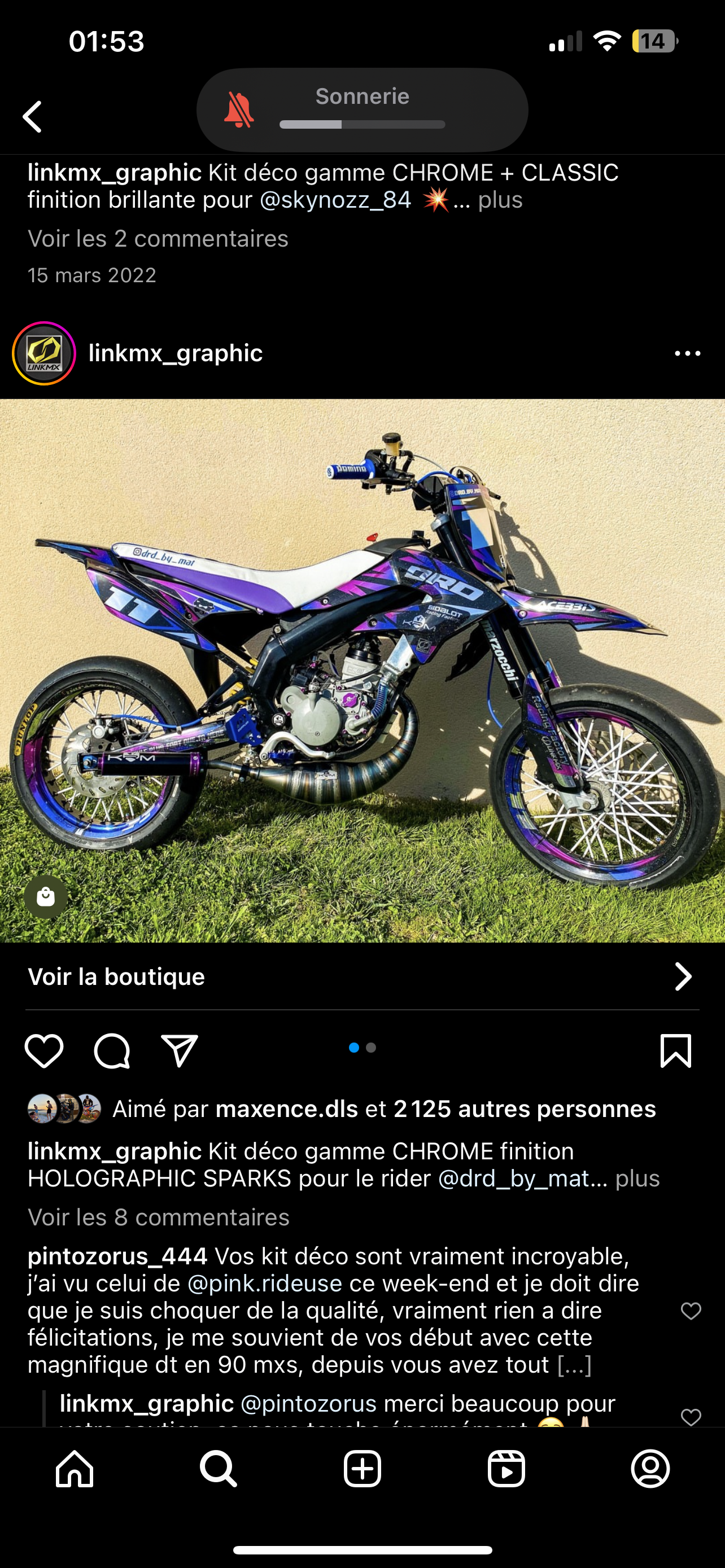
Task: Open the linkmx_graphic post options menu
Action: coord(687,353)
